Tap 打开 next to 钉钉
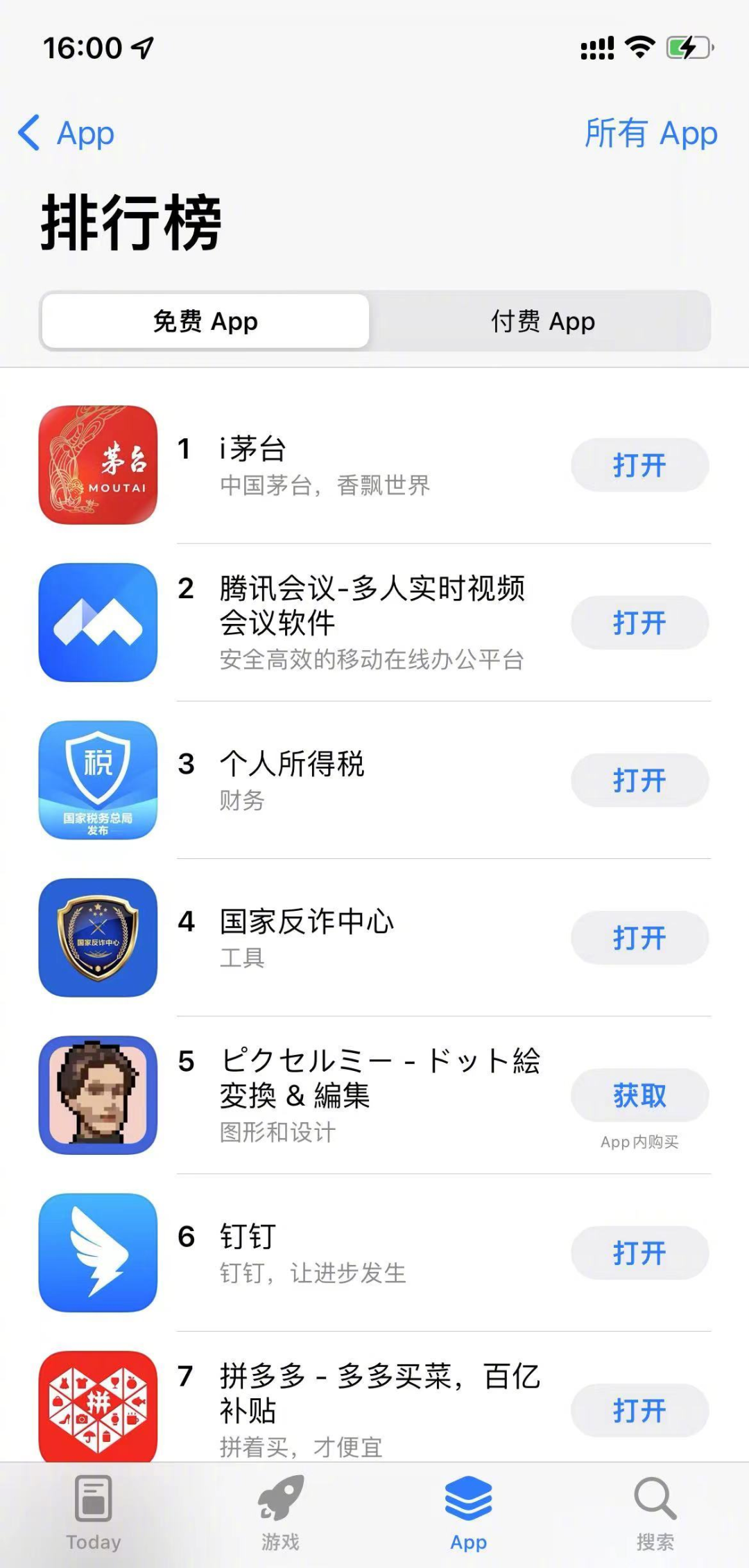The height and width of the screenshot is (1568, 749). pos(639,1253)
